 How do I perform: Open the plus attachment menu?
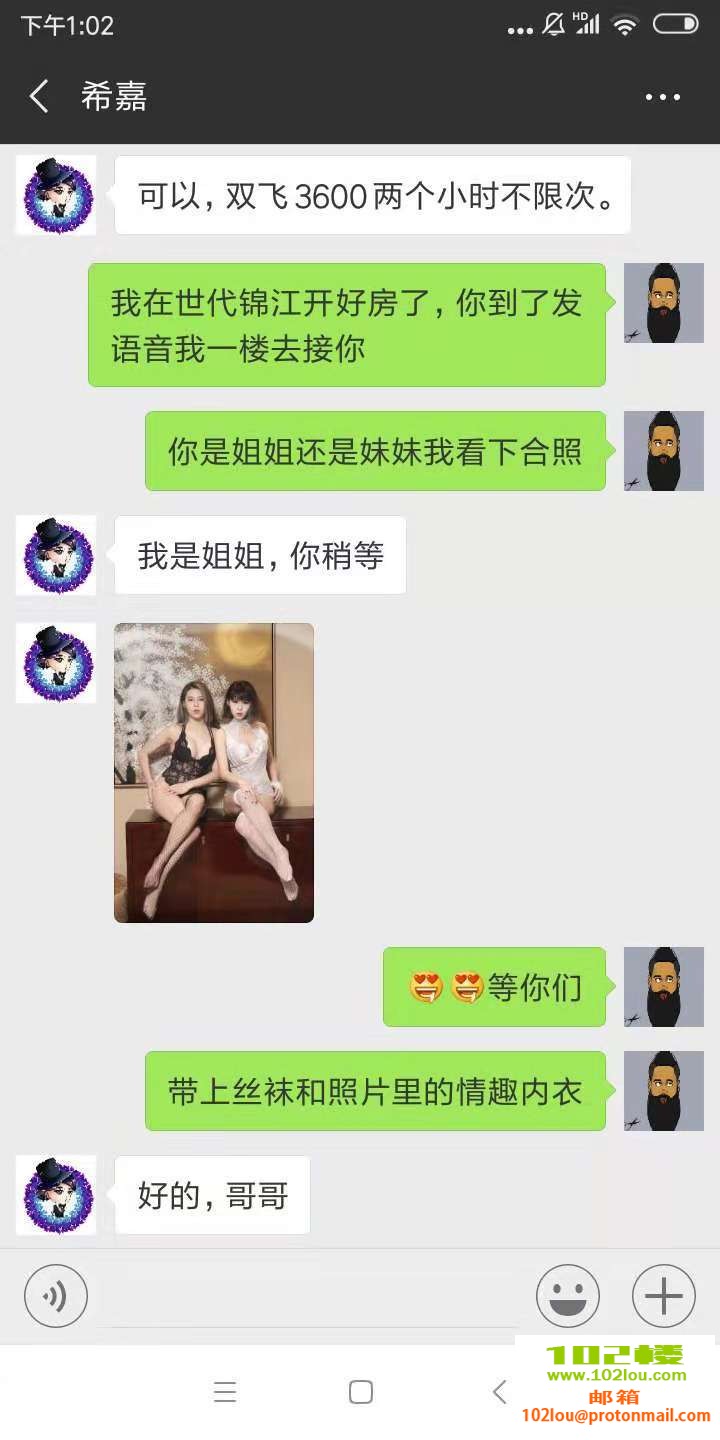663,1296
